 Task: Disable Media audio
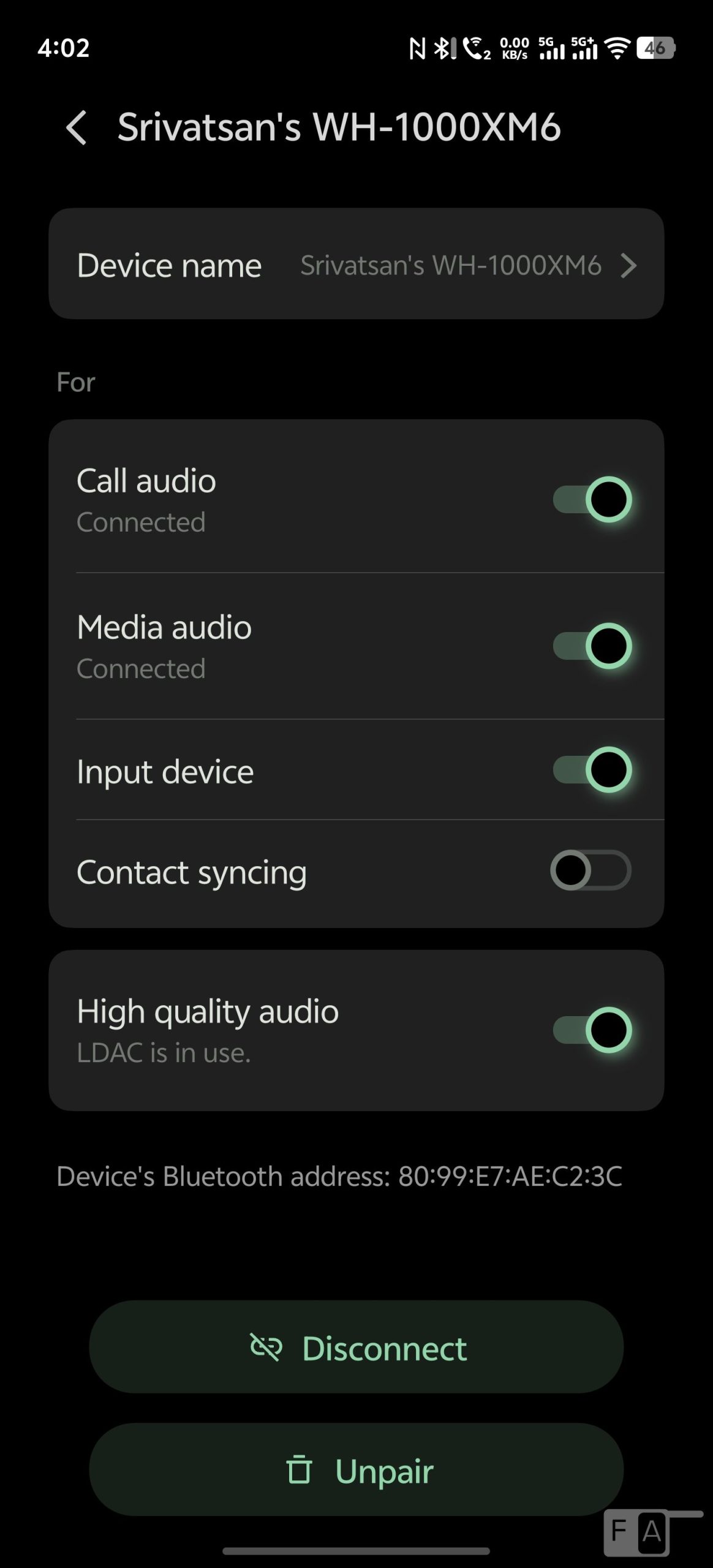[x=592, y=646]
